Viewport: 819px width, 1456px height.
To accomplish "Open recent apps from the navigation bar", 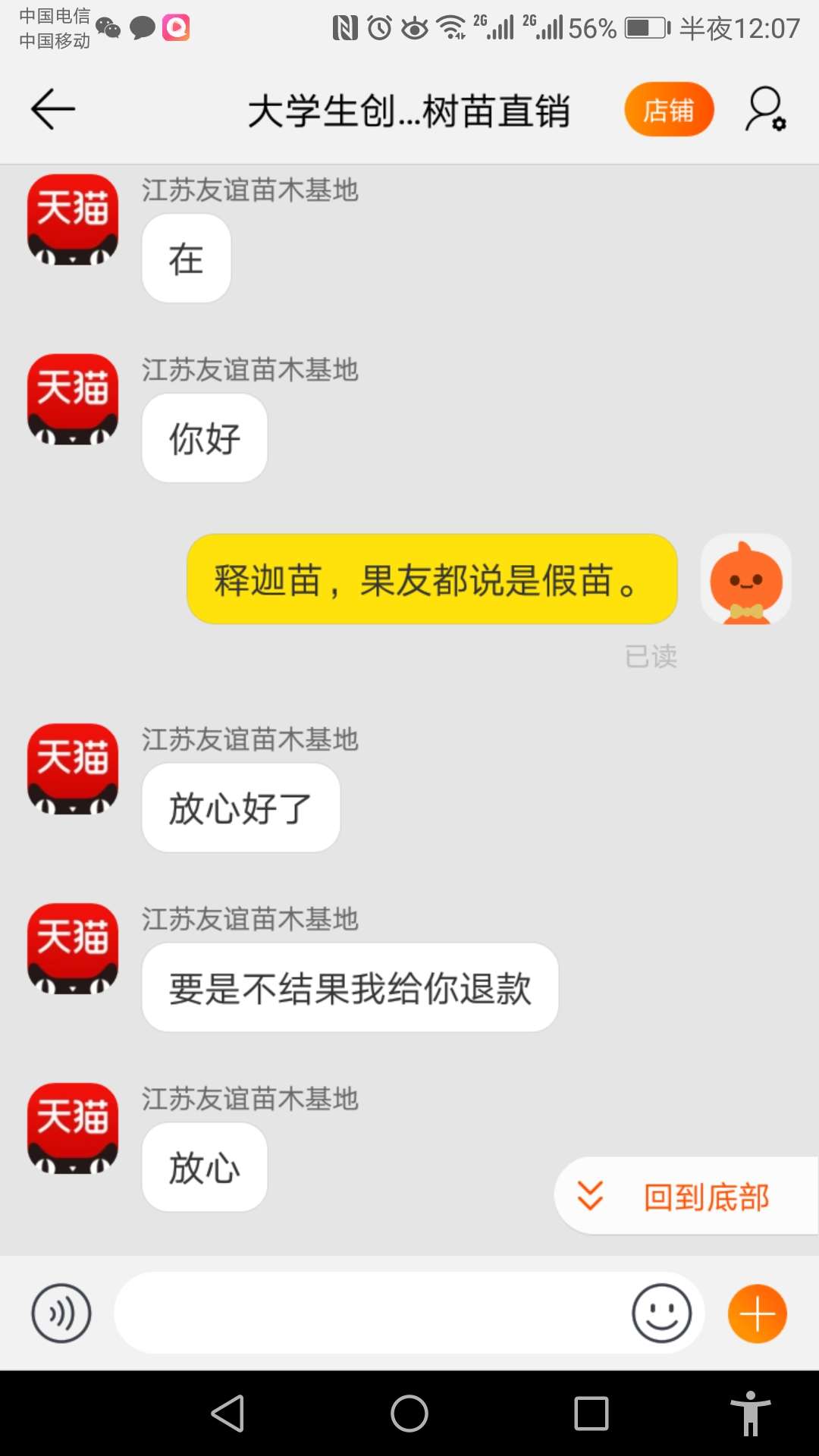I will [591, 1414].
